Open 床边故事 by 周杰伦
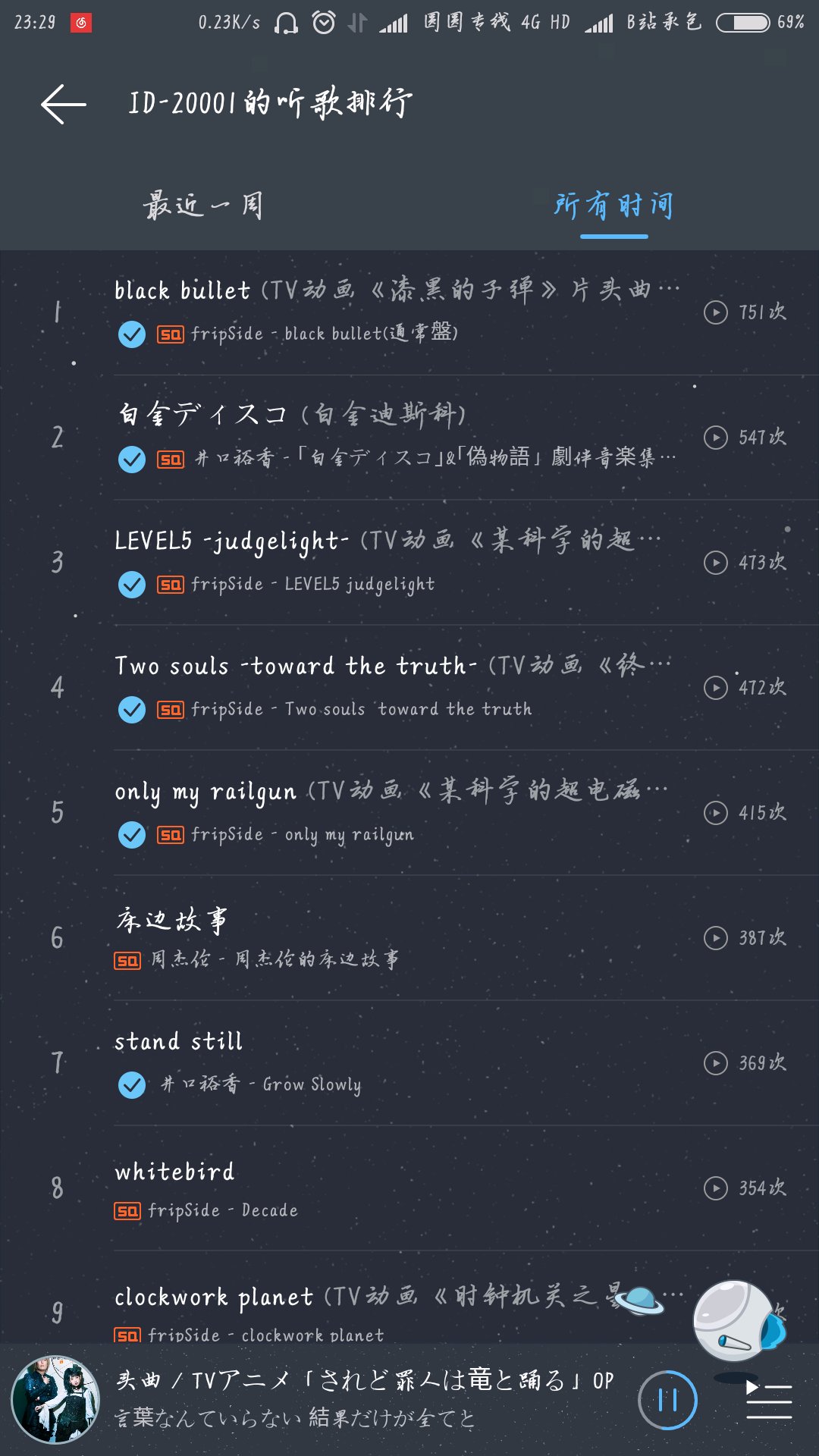The image size is (819, 1456). click(x=394, y=937)
